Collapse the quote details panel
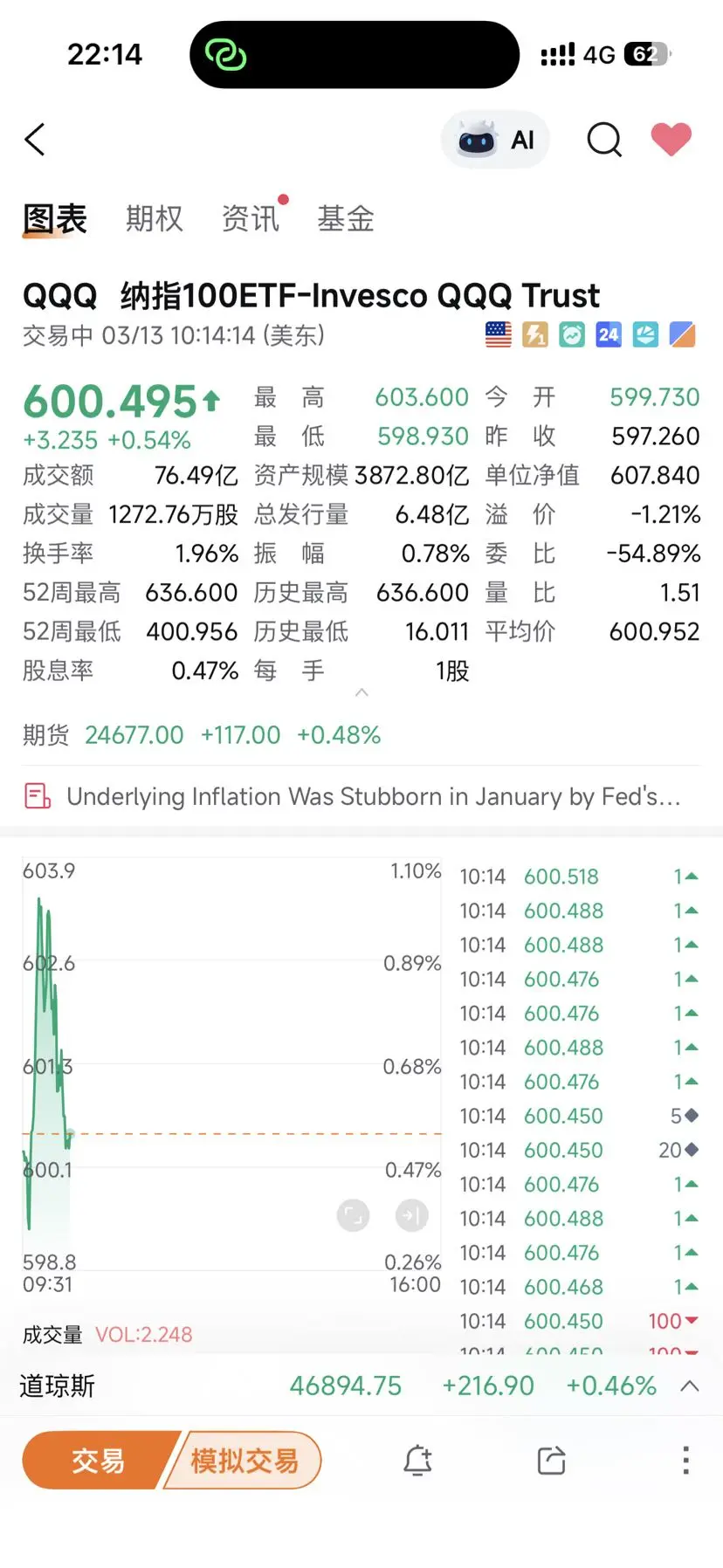 pyautogui.click(x=361, y=693)
